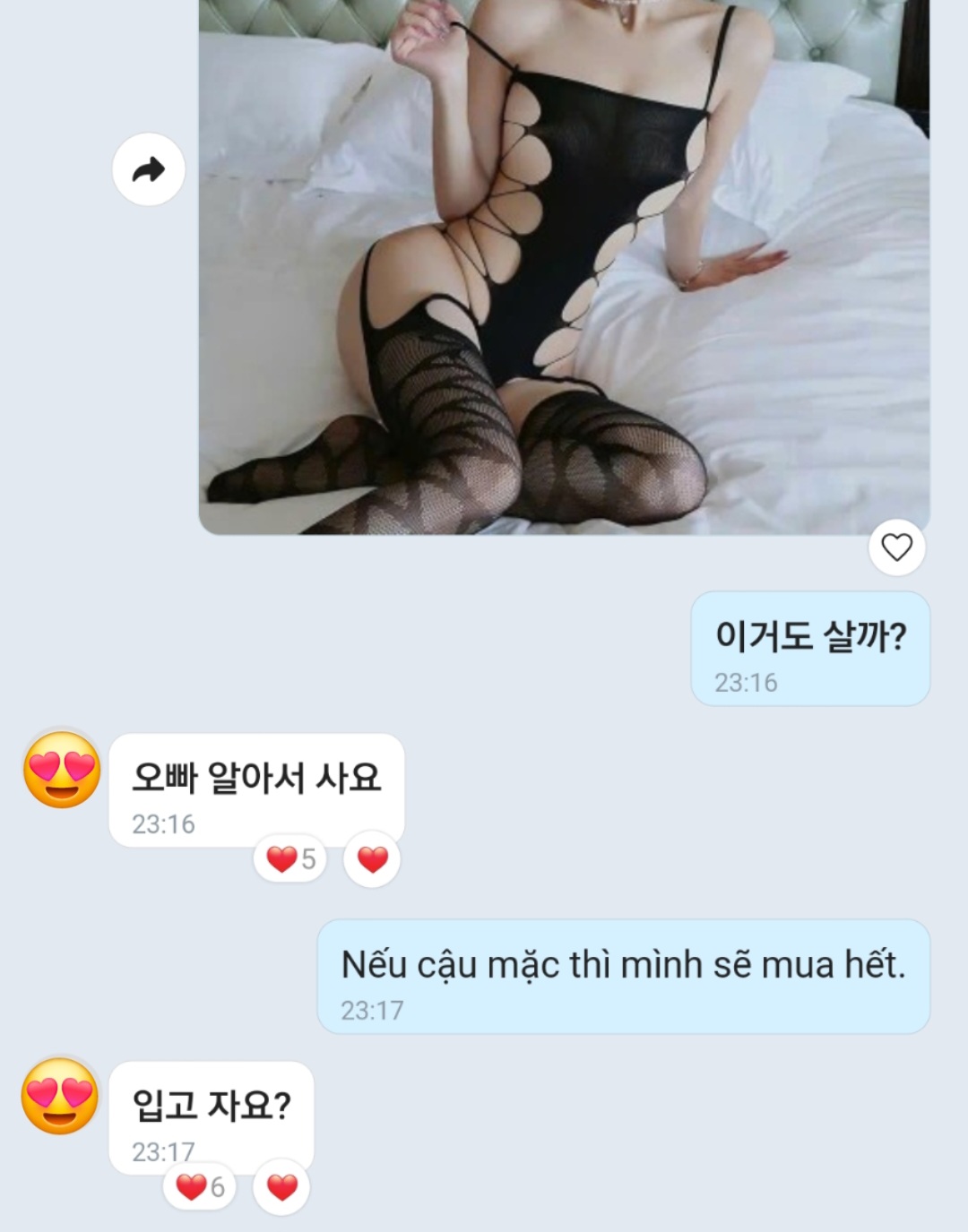
Task: Open the 5 hearts reaction count
Action: pos(290,859)
